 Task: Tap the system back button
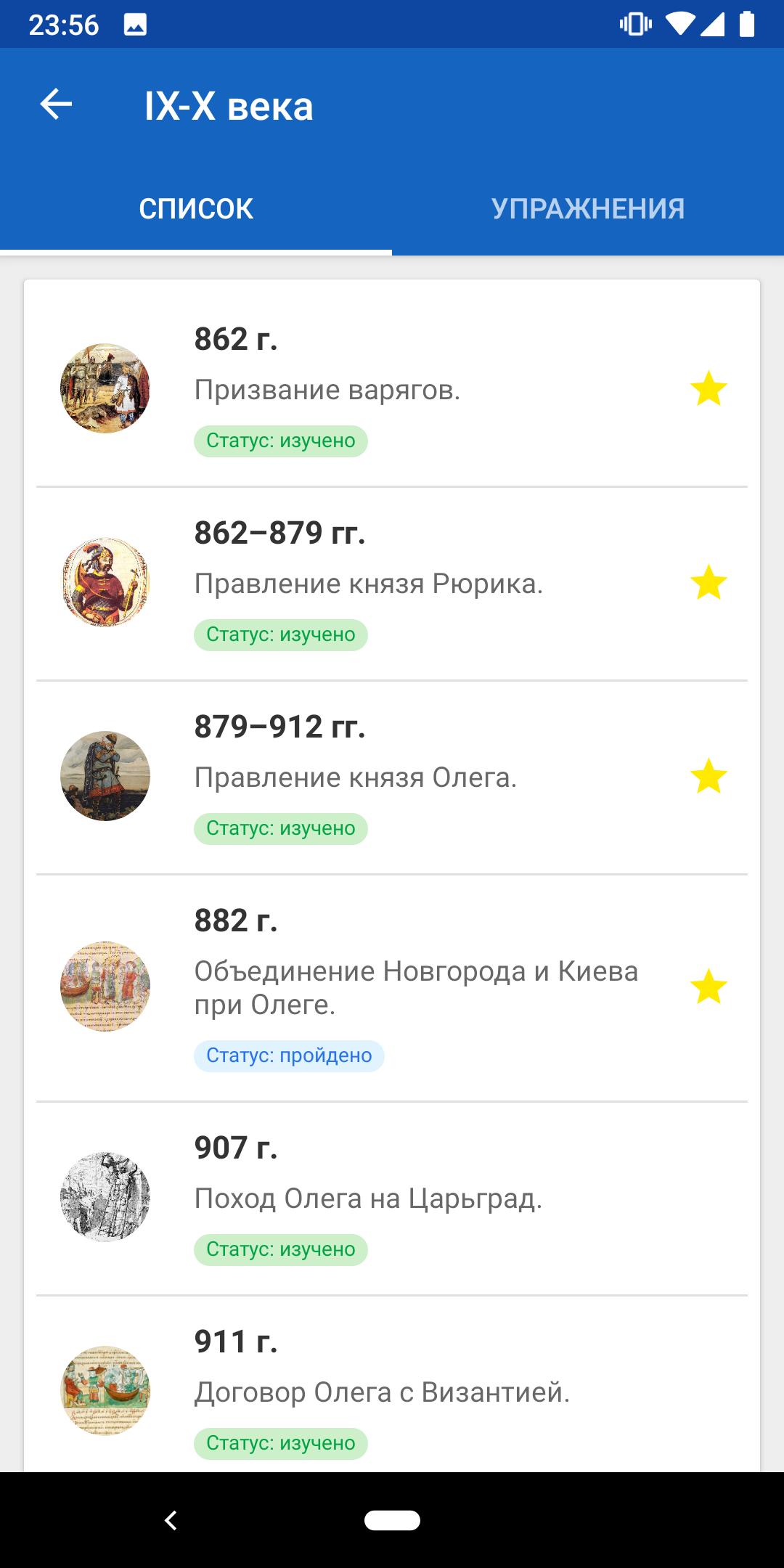click(171, 1520)
